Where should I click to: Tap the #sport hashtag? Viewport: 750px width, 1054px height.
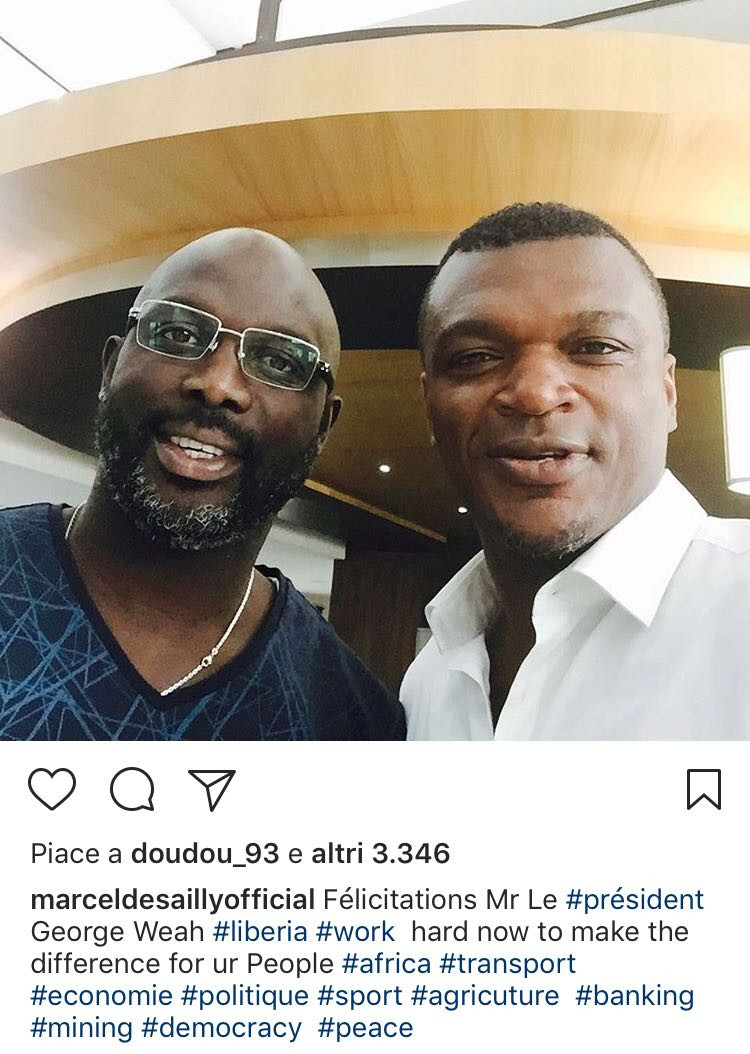[360, 996]
